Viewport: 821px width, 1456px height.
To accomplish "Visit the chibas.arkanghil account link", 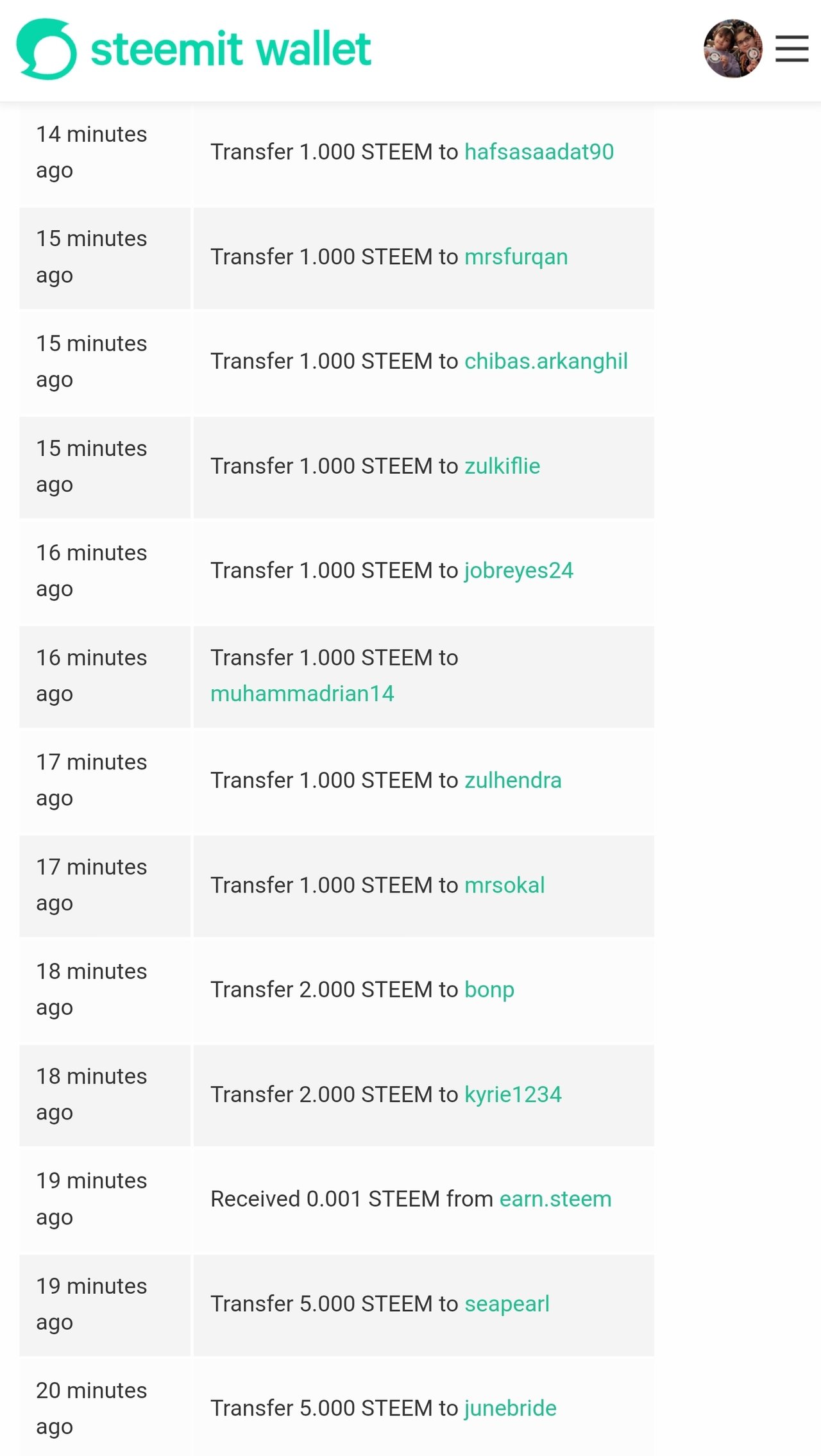I will (546, 362).
